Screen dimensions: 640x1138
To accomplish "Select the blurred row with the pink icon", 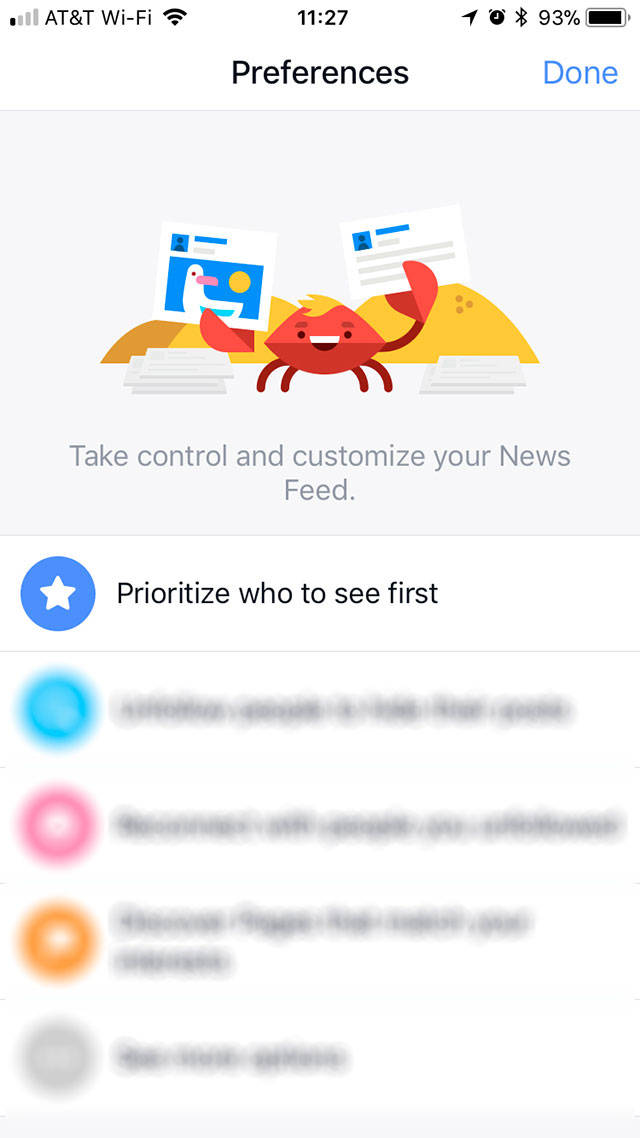I will click(320, 826).
